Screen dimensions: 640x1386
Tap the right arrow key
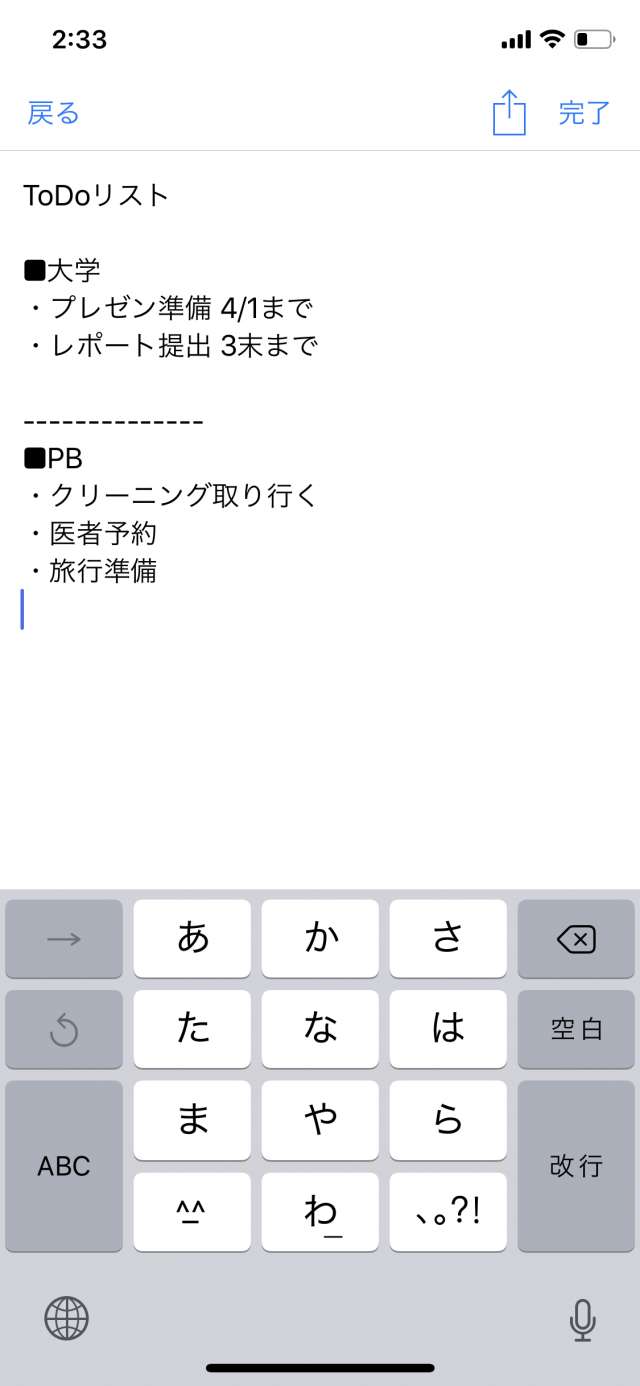(x=64, y=938)
